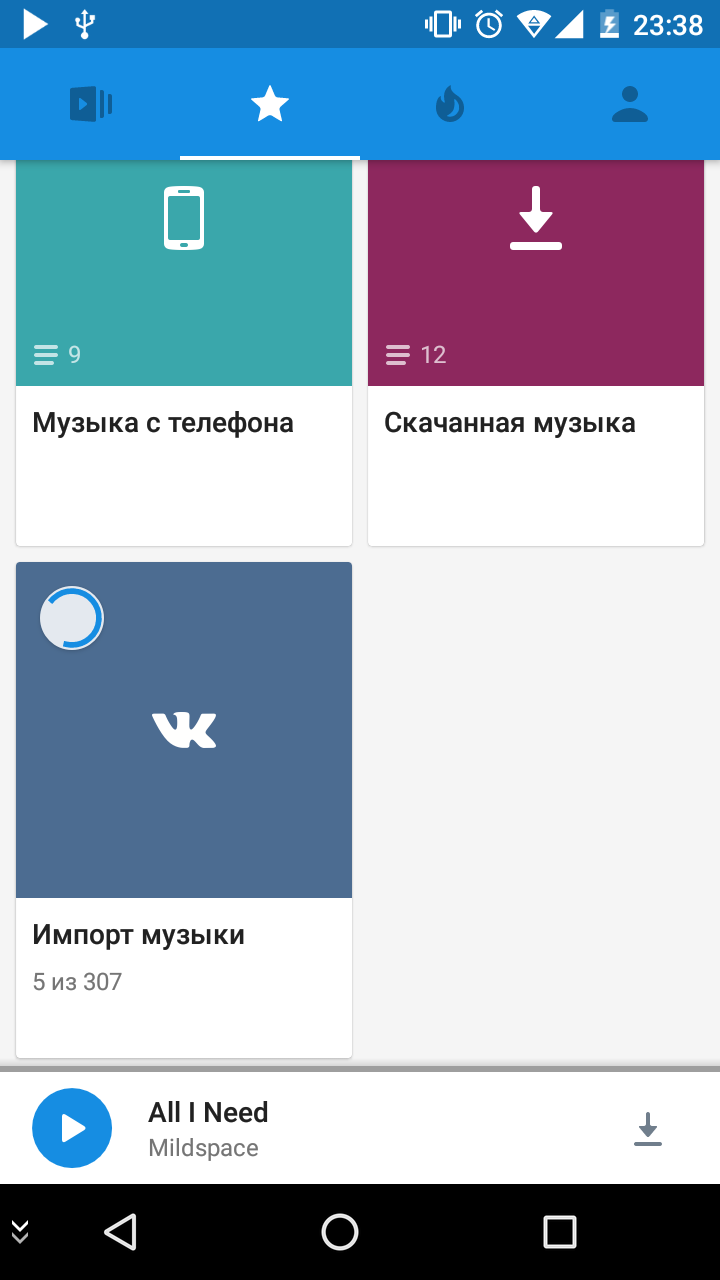Go to the profile tab
Image resolution: width=720 pixels, height=1280 pixels.
630,104
